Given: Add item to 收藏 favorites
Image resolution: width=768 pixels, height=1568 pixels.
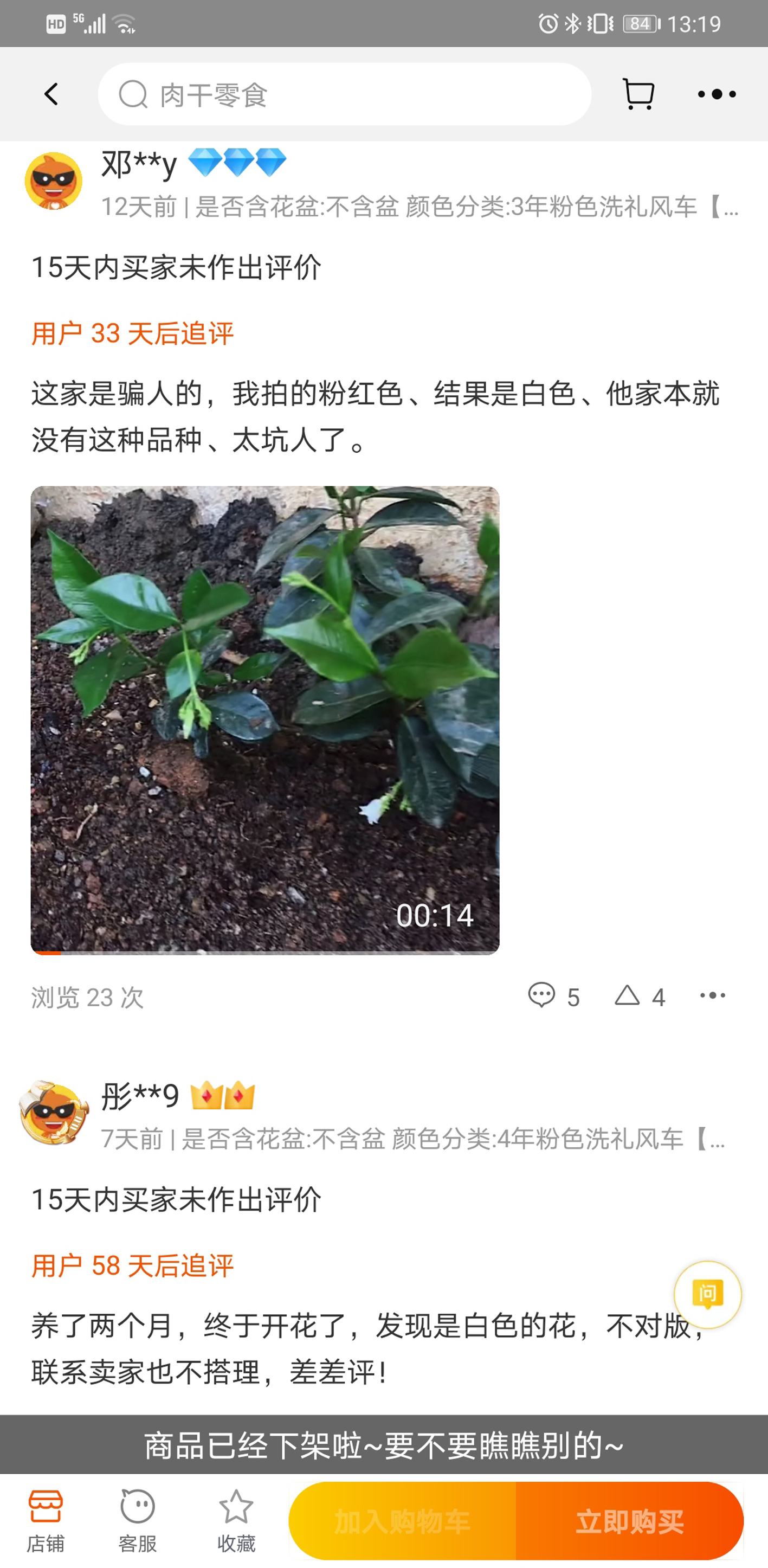Looking at the screenshot, I should [x=236, y=1520].
